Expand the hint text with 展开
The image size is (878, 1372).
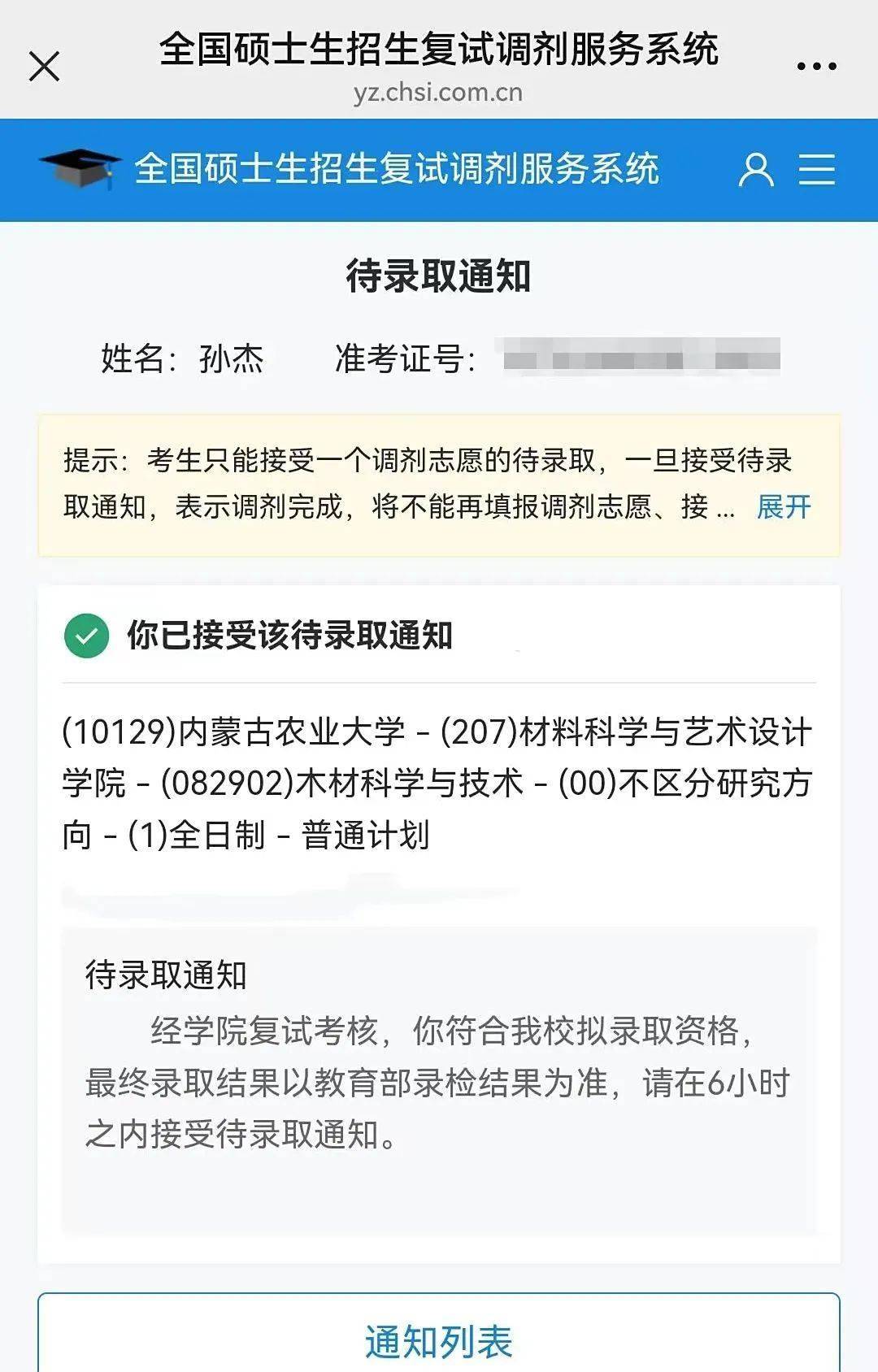click(784, 507)
